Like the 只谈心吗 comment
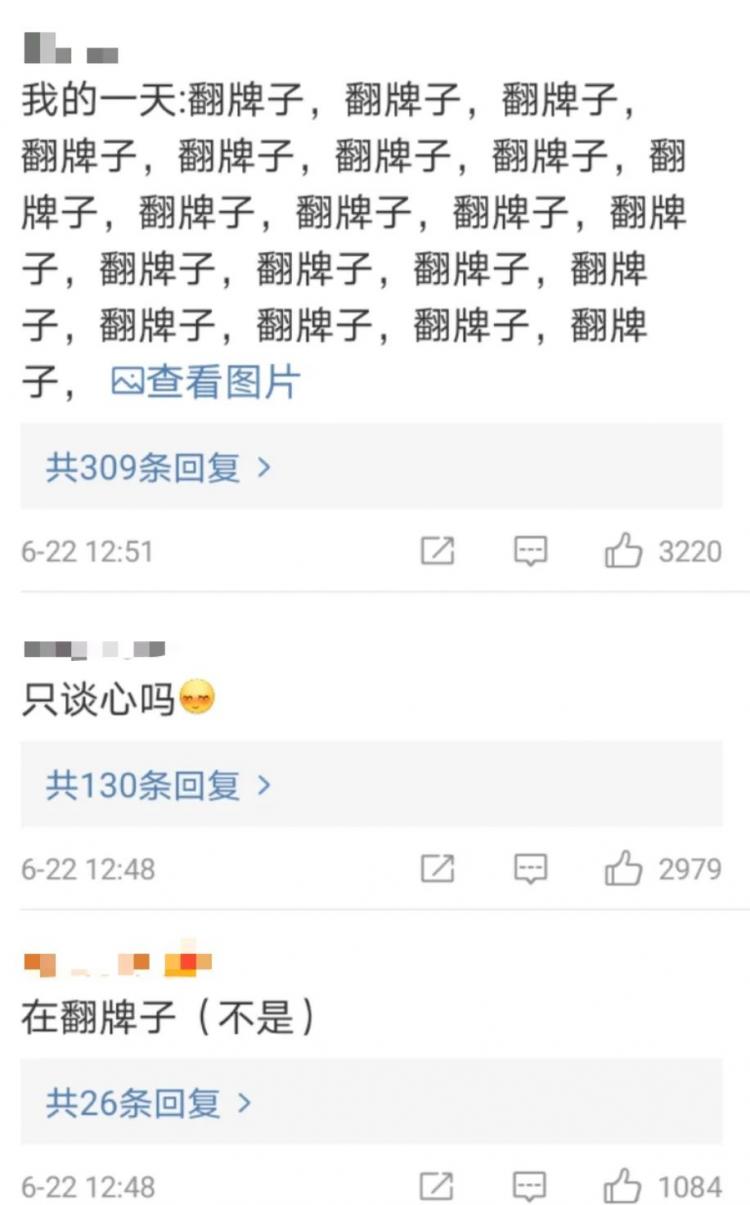The height and width of the screenshot is (1205, 750). pos(624,870)
